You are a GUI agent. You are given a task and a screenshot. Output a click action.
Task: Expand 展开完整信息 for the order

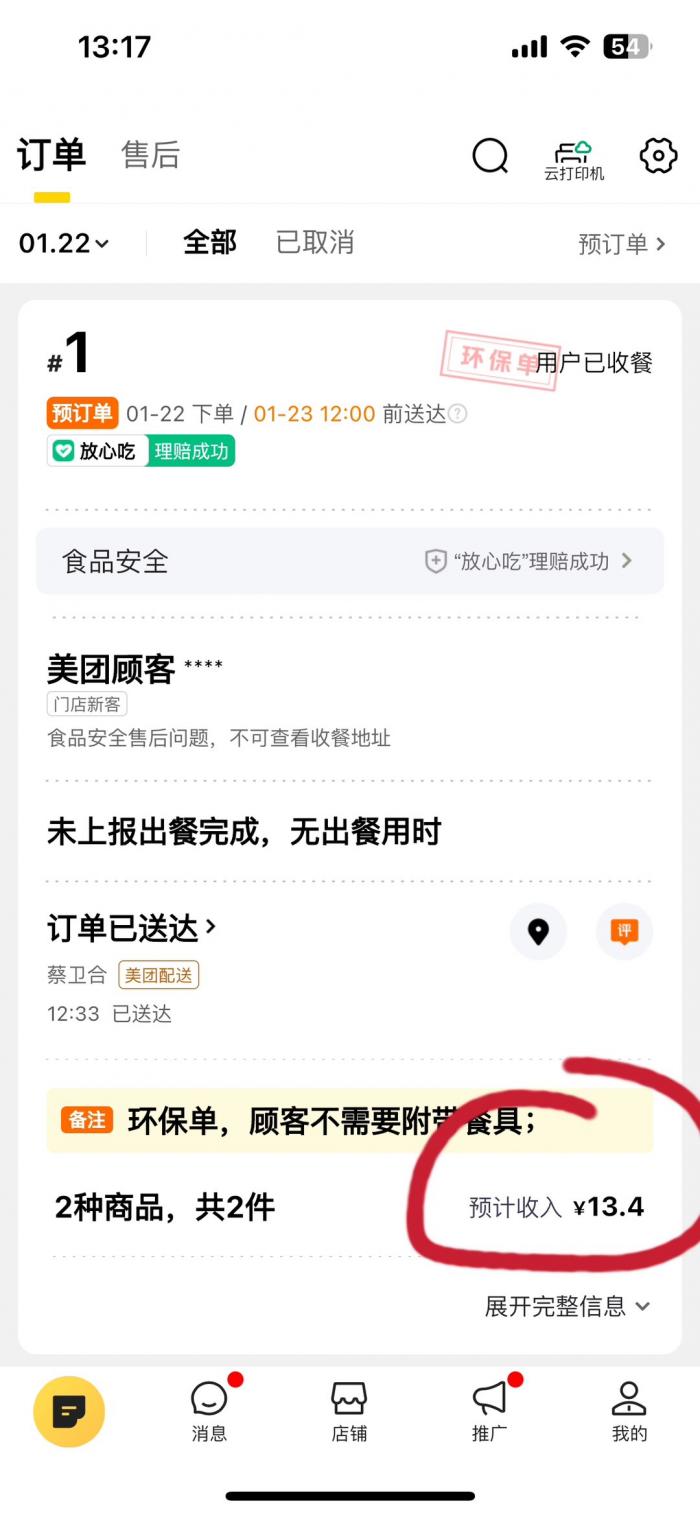click(567, 1306)
